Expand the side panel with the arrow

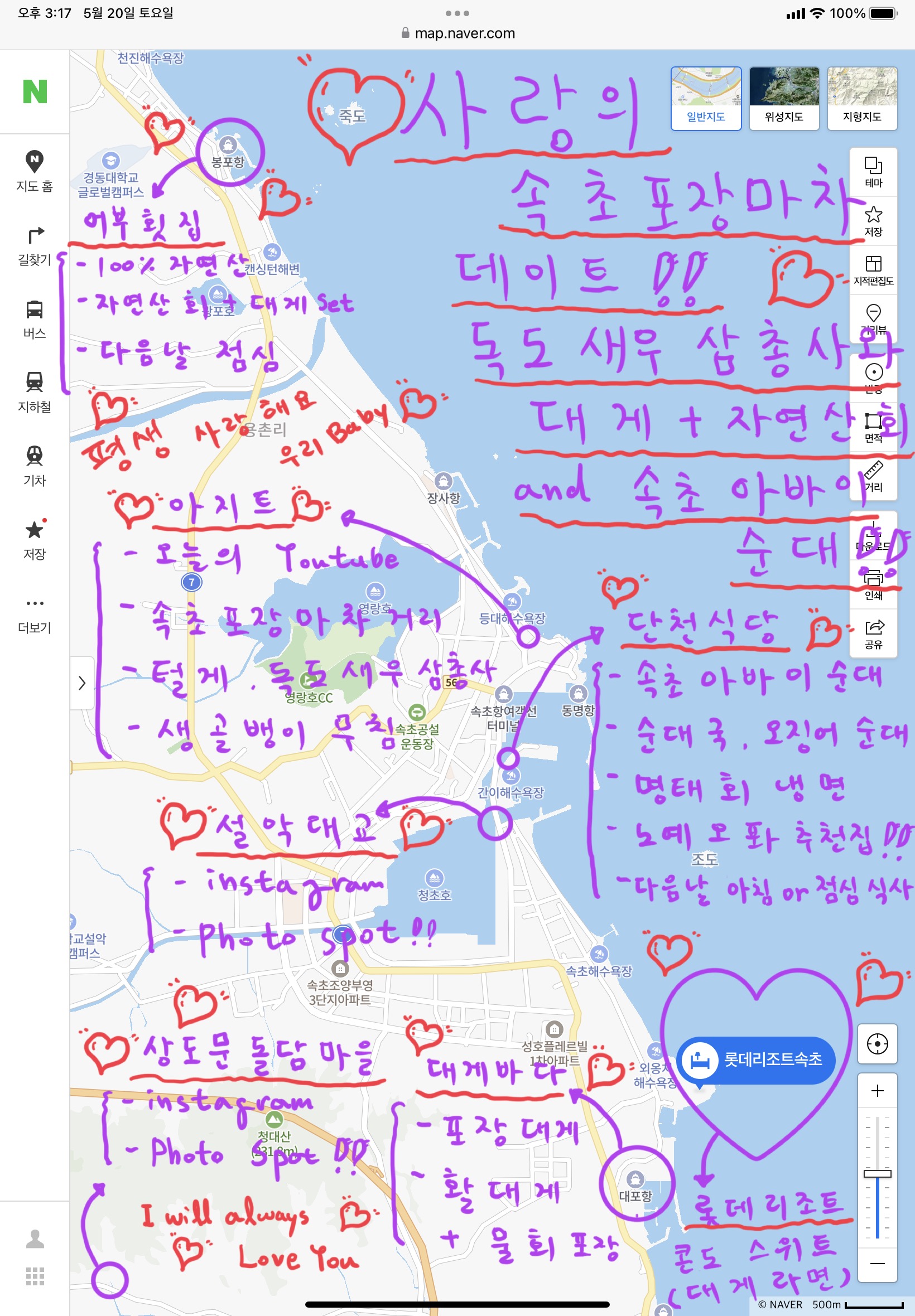pyautogui.click(x=81, y=683)
